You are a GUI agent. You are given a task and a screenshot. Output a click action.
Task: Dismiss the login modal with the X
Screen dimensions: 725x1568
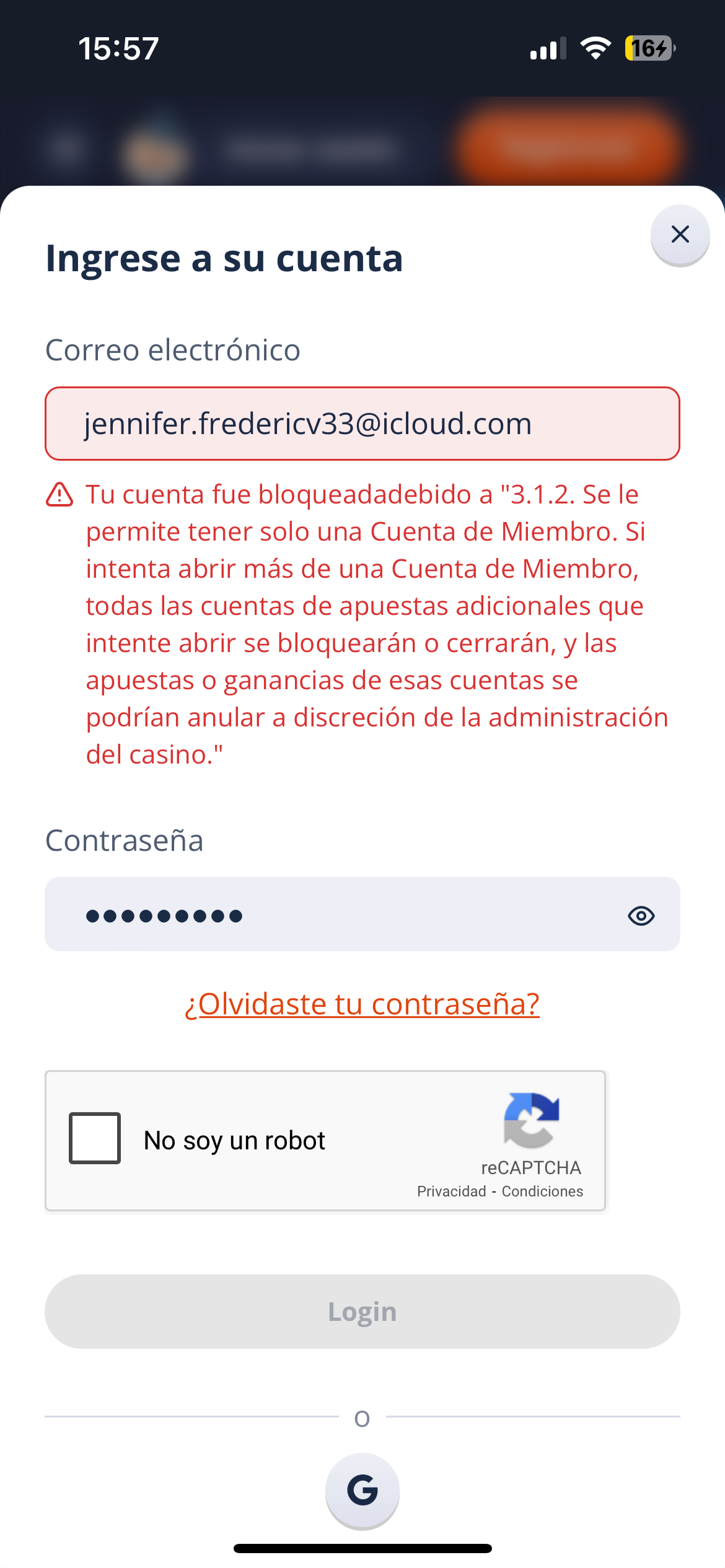[x=679, y=234]
